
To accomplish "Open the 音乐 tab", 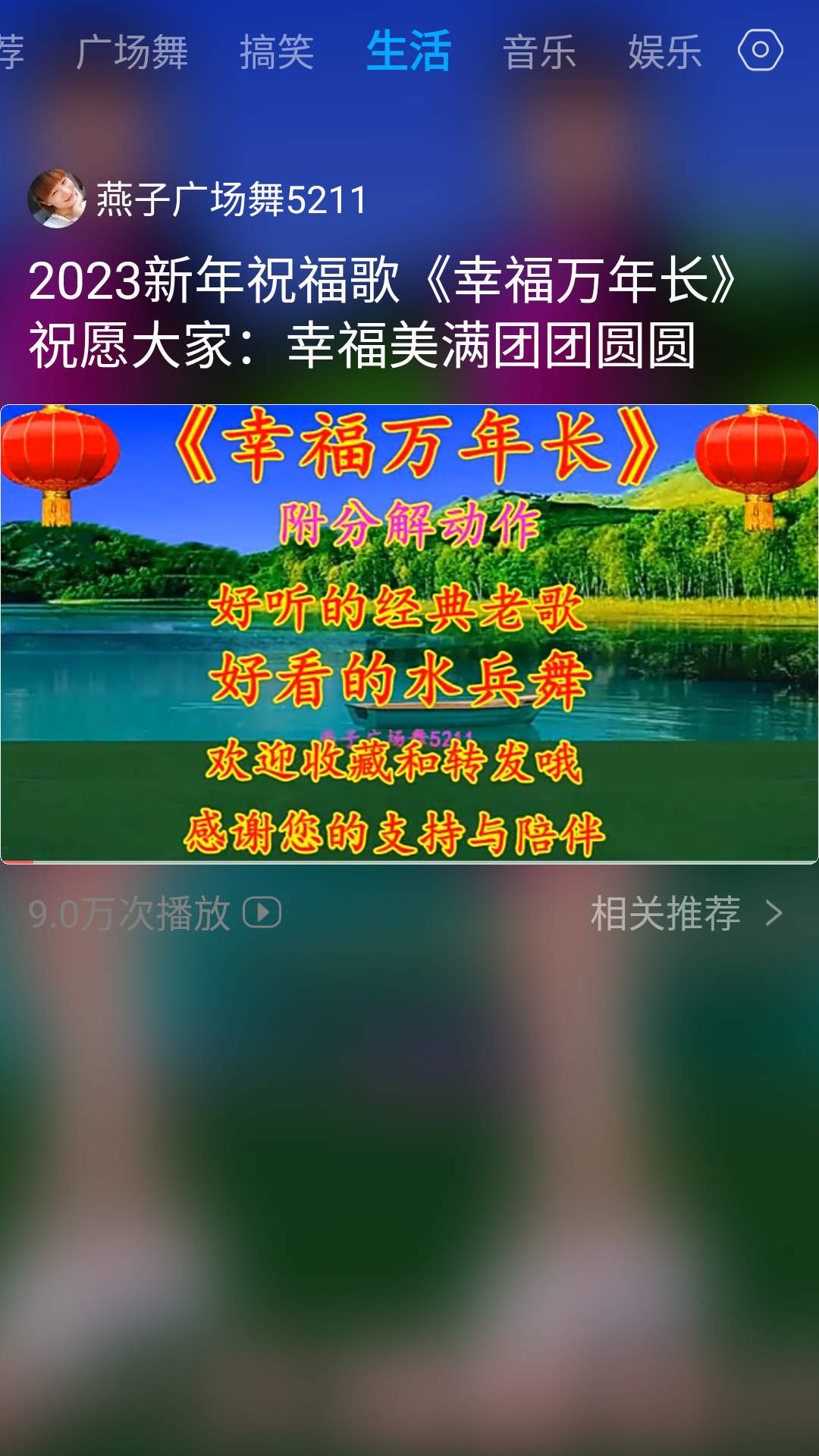I will pyautogui.click(x=539, y=52).
